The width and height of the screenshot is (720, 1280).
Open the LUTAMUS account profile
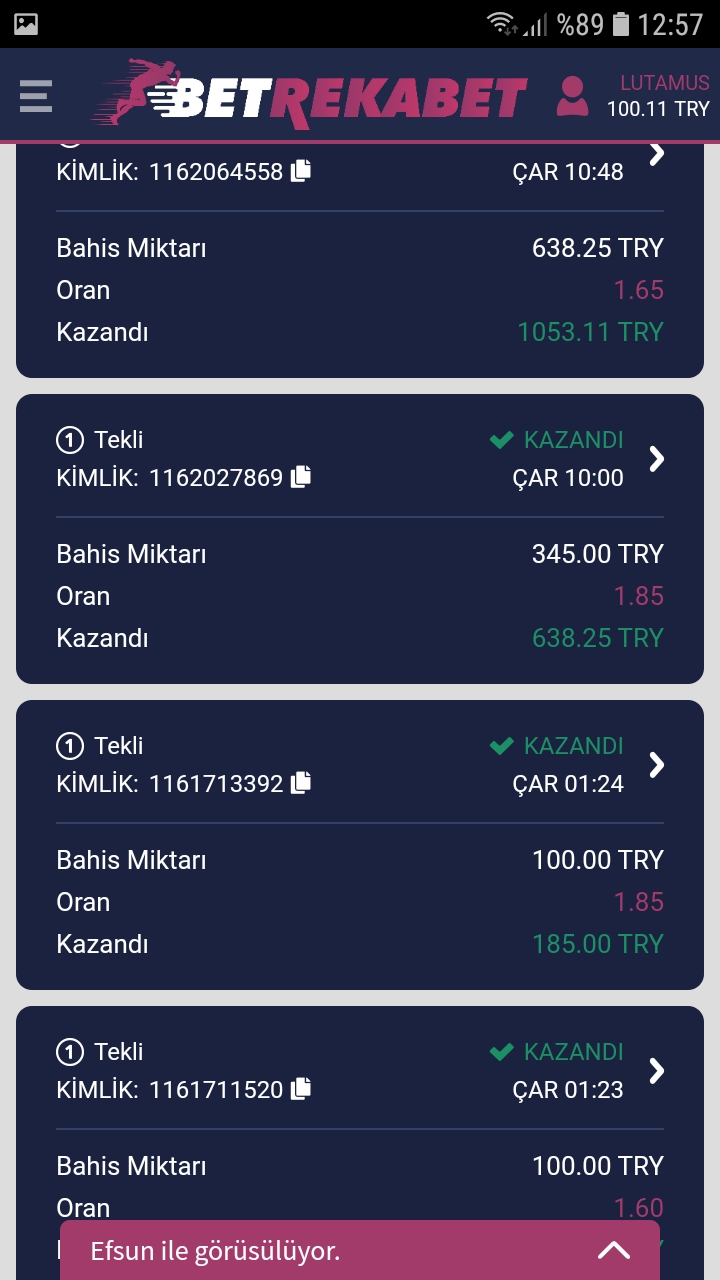point(573,96)
